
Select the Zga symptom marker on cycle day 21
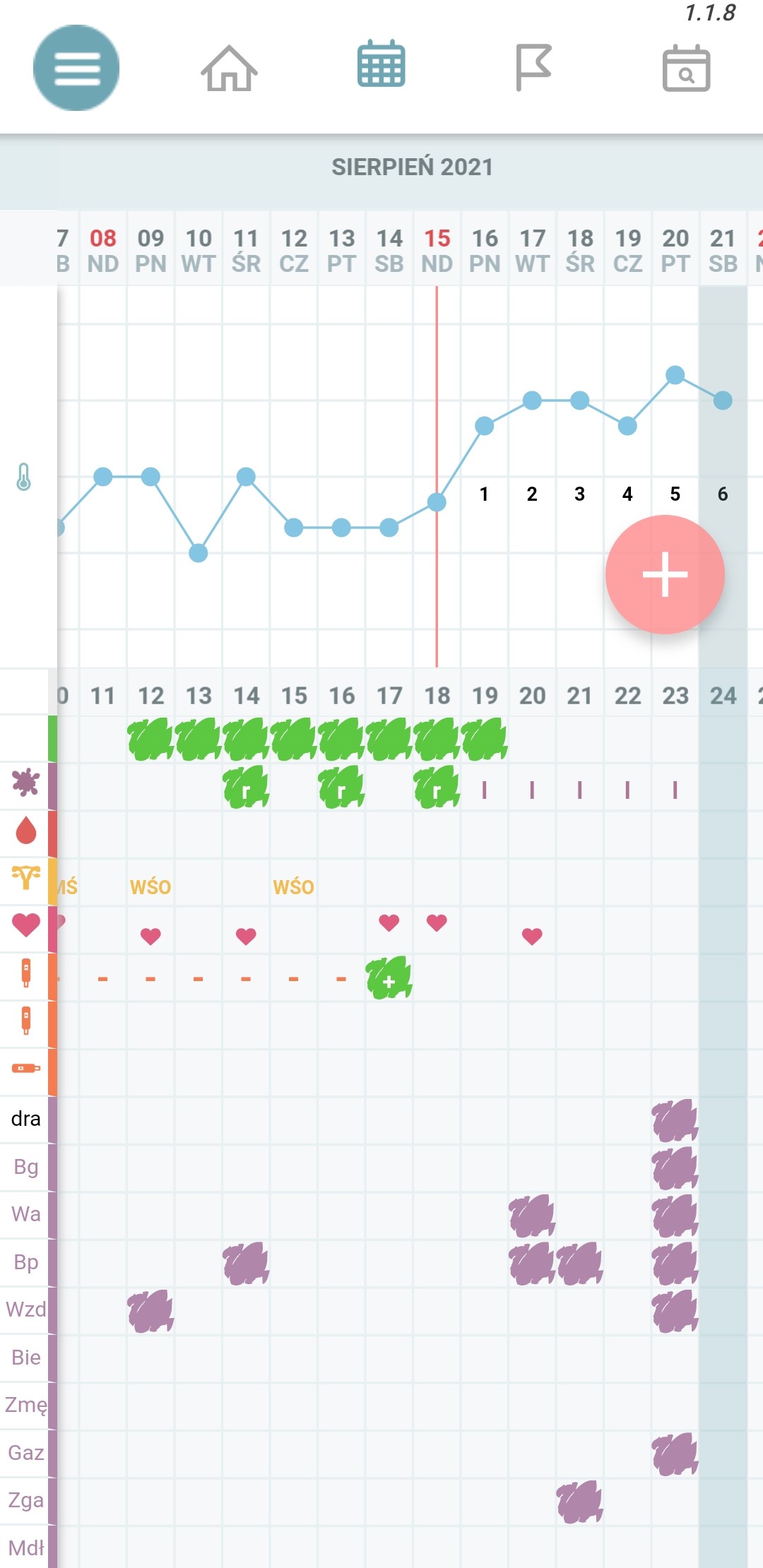coord(579,1501)
